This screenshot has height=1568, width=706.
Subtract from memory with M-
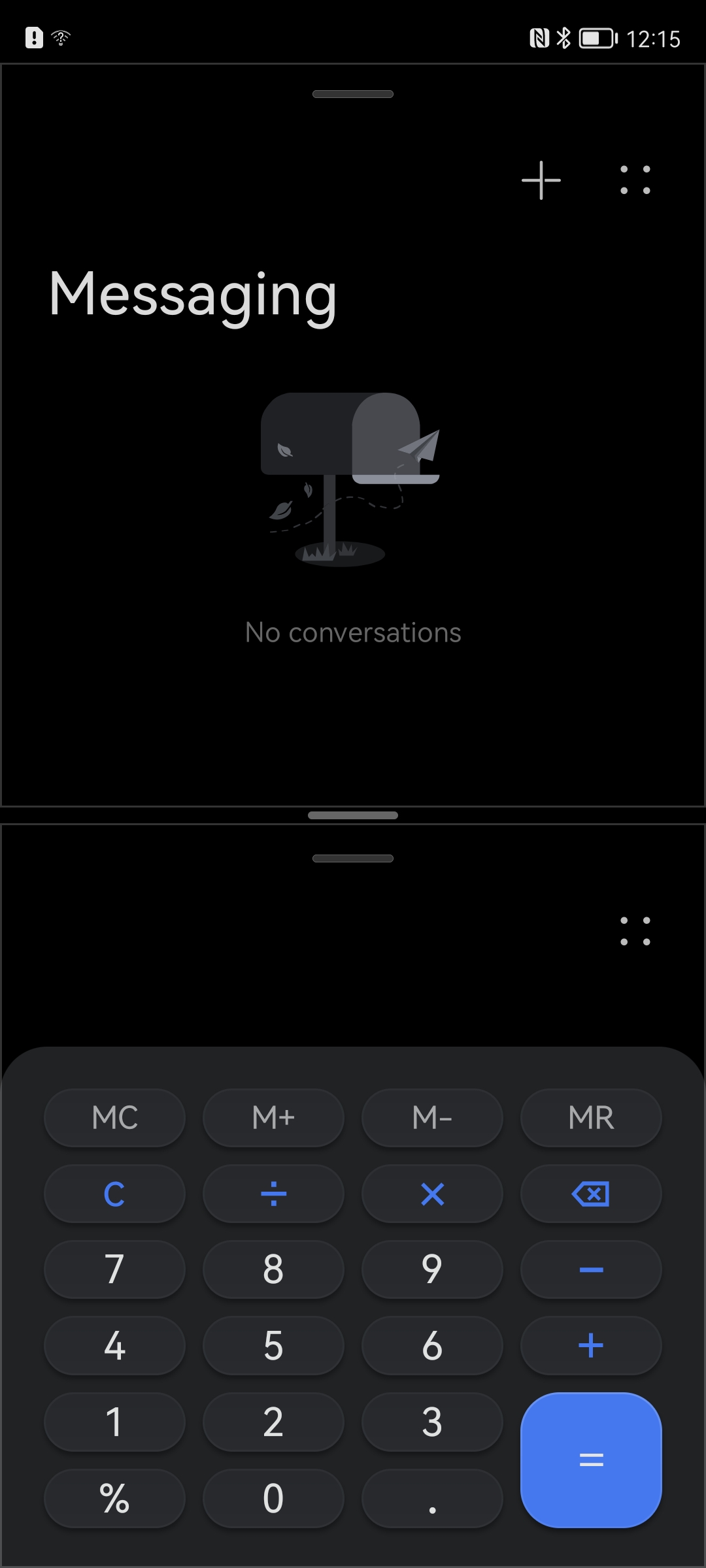(432, 1118)
